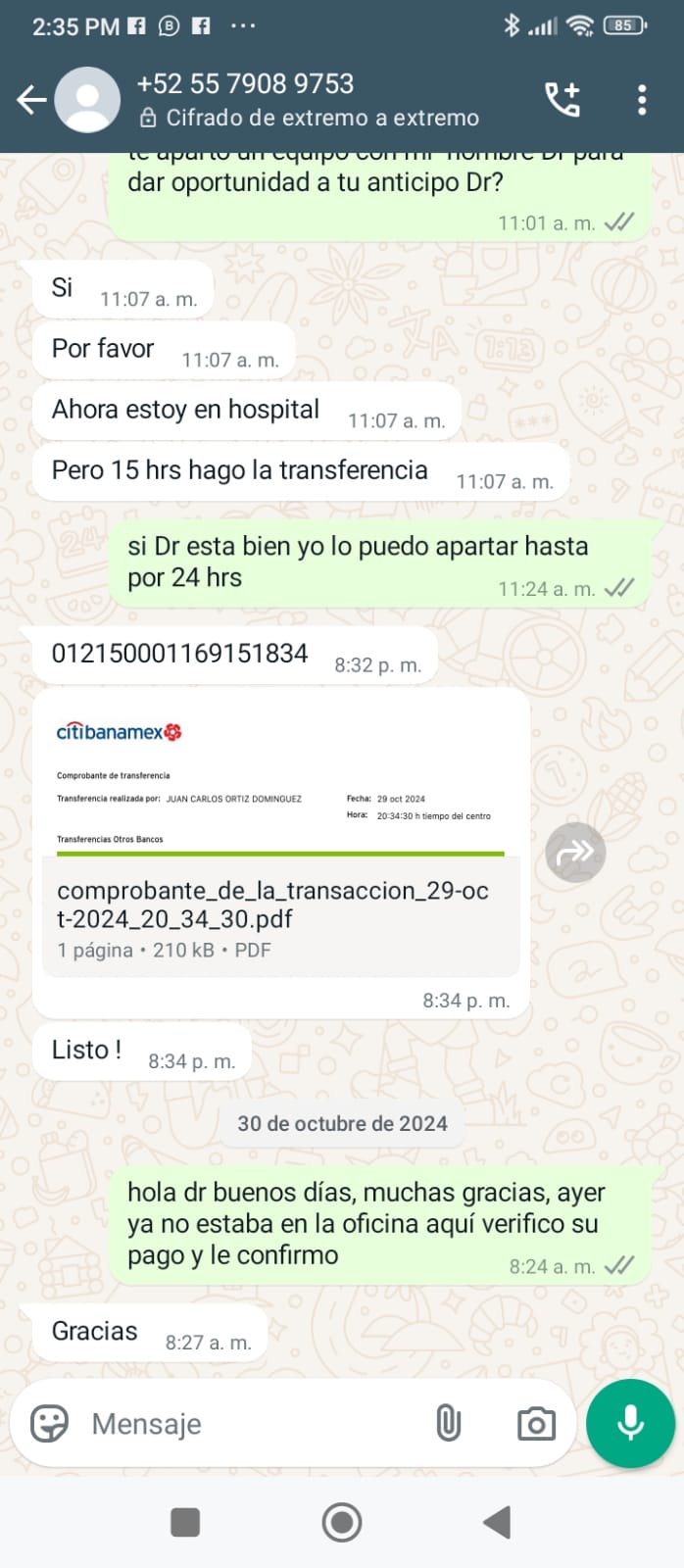This screenshot has width=684, height=1568.
Task: Focus the Mensaje text field
Action: click(x=255, y=1424)
